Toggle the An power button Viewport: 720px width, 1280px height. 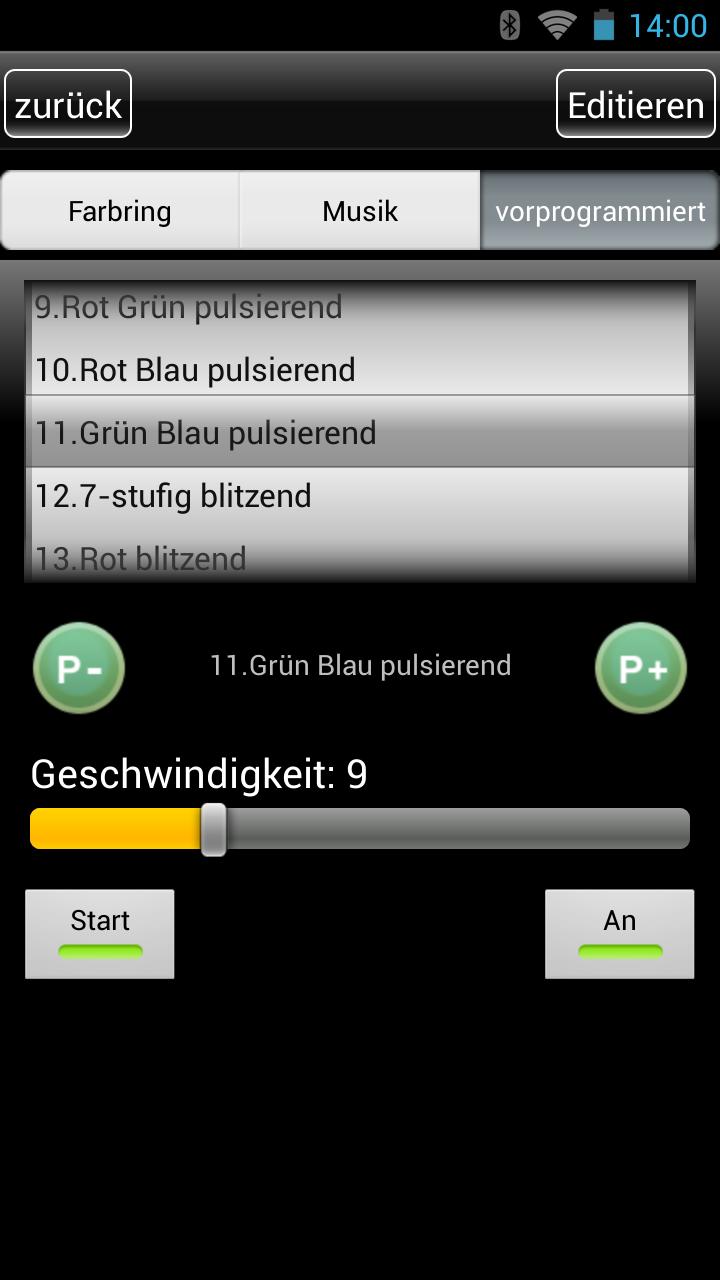[619, 933]
